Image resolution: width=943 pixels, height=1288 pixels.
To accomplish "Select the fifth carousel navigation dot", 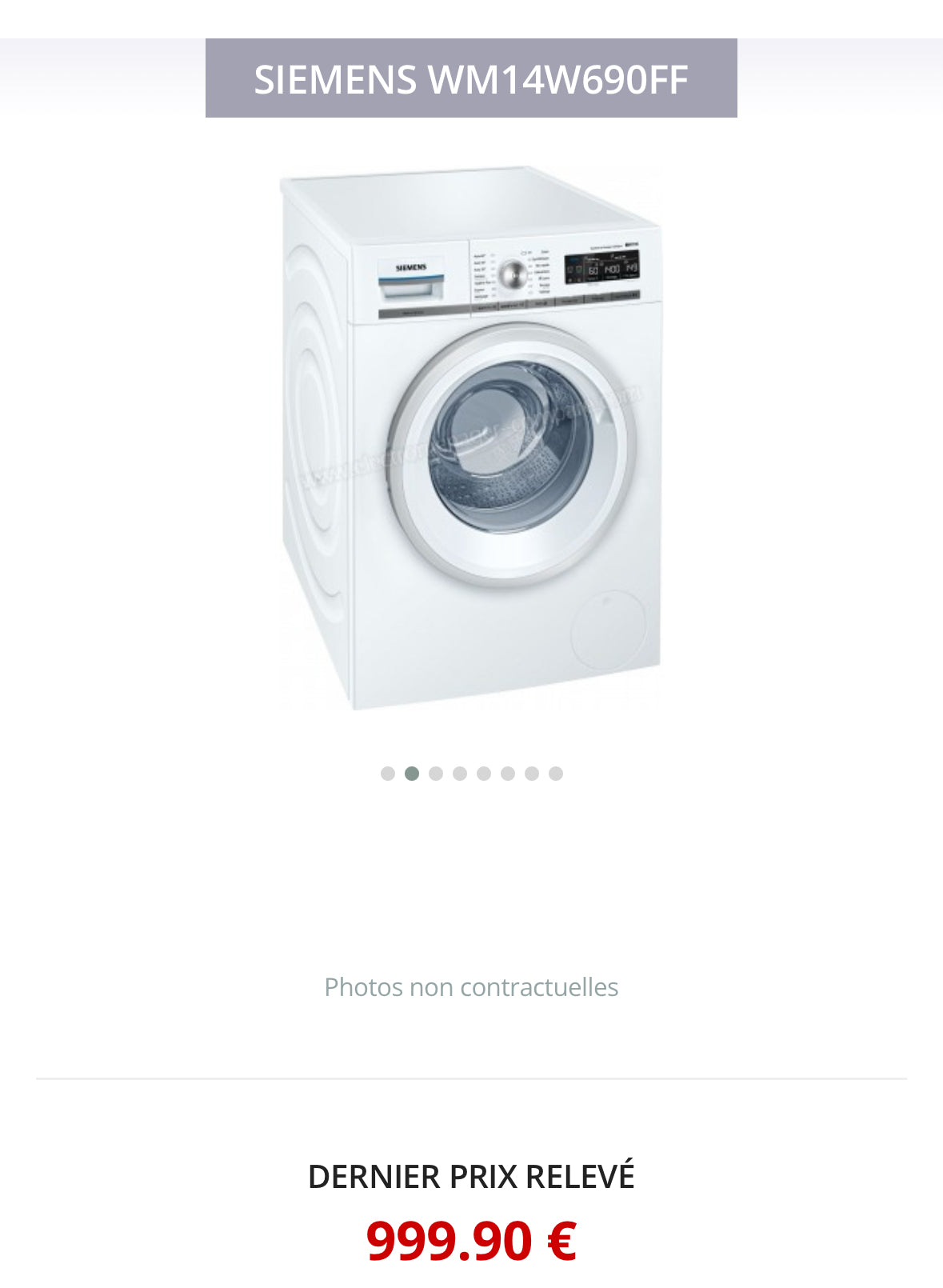I will click(x=481, y=773).
